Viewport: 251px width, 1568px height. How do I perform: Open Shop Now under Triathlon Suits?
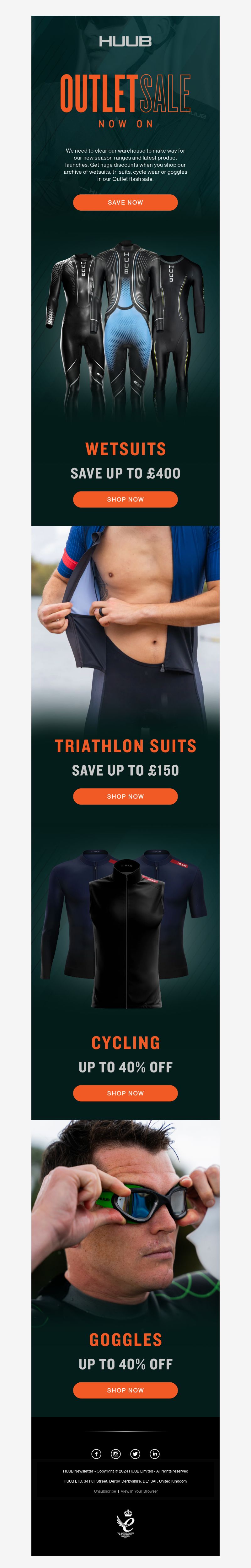pyautogui.click(x=125, y=796)
